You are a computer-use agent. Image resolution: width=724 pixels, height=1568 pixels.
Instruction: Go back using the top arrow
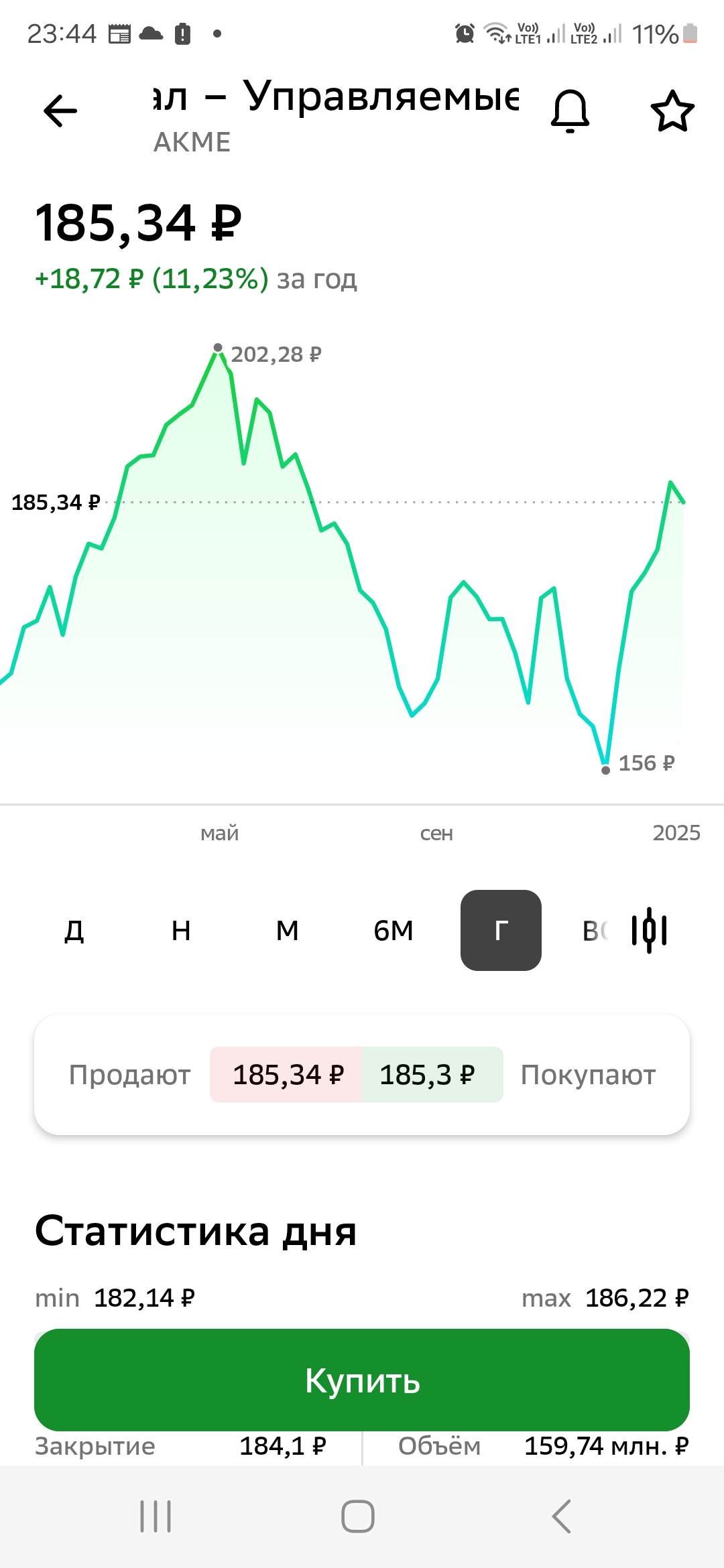[60, 111]
